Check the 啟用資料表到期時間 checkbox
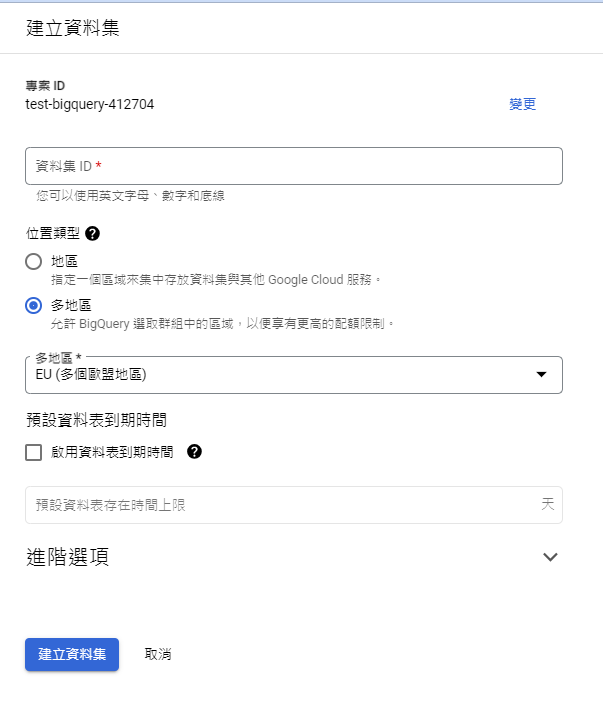Image resolution: width=603 pixels, height=713 pixels. (x=34, y=452)
